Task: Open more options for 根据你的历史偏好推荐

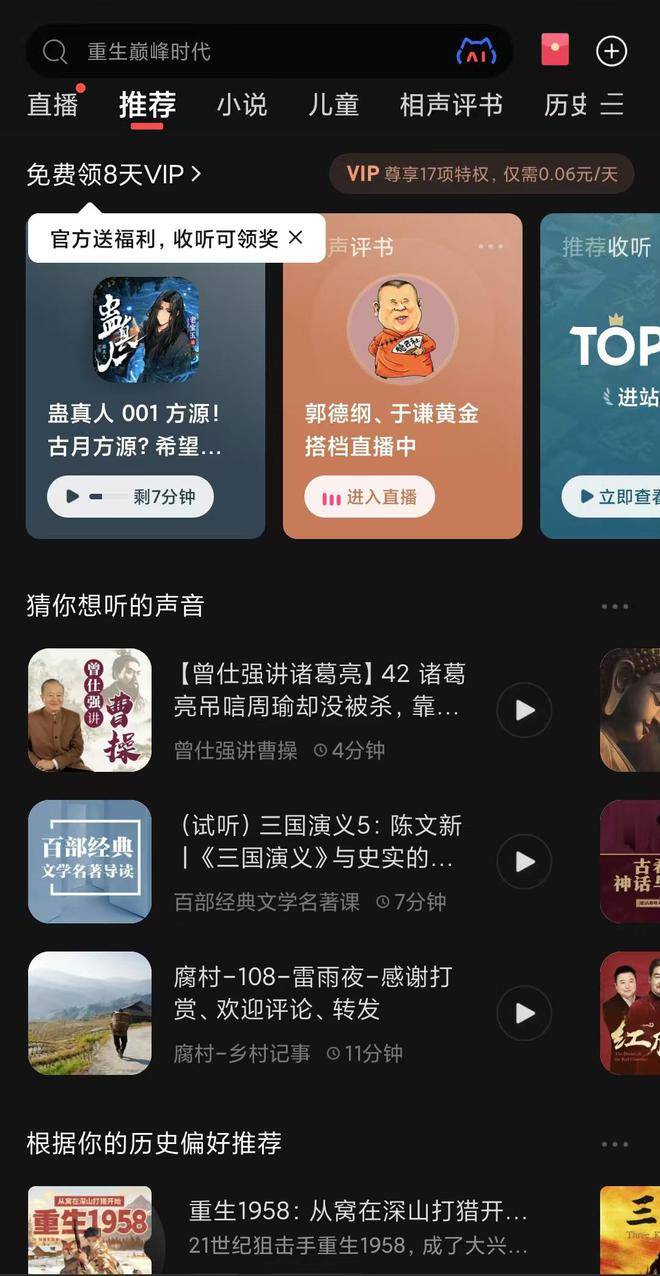Action: [x=614, y=1144]
